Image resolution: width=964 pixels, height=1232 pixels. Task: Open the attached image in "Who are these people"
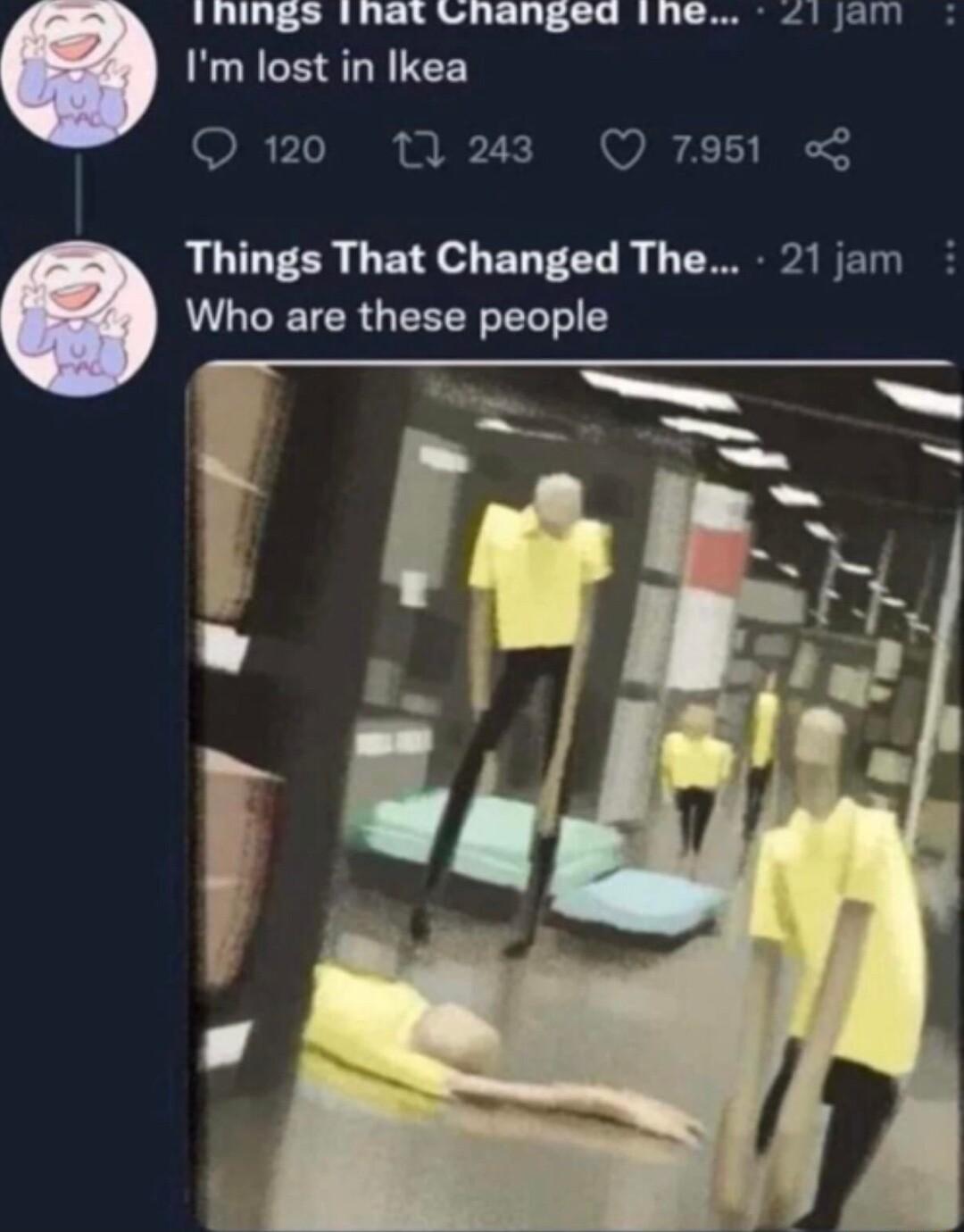click(x=571, y=795)
